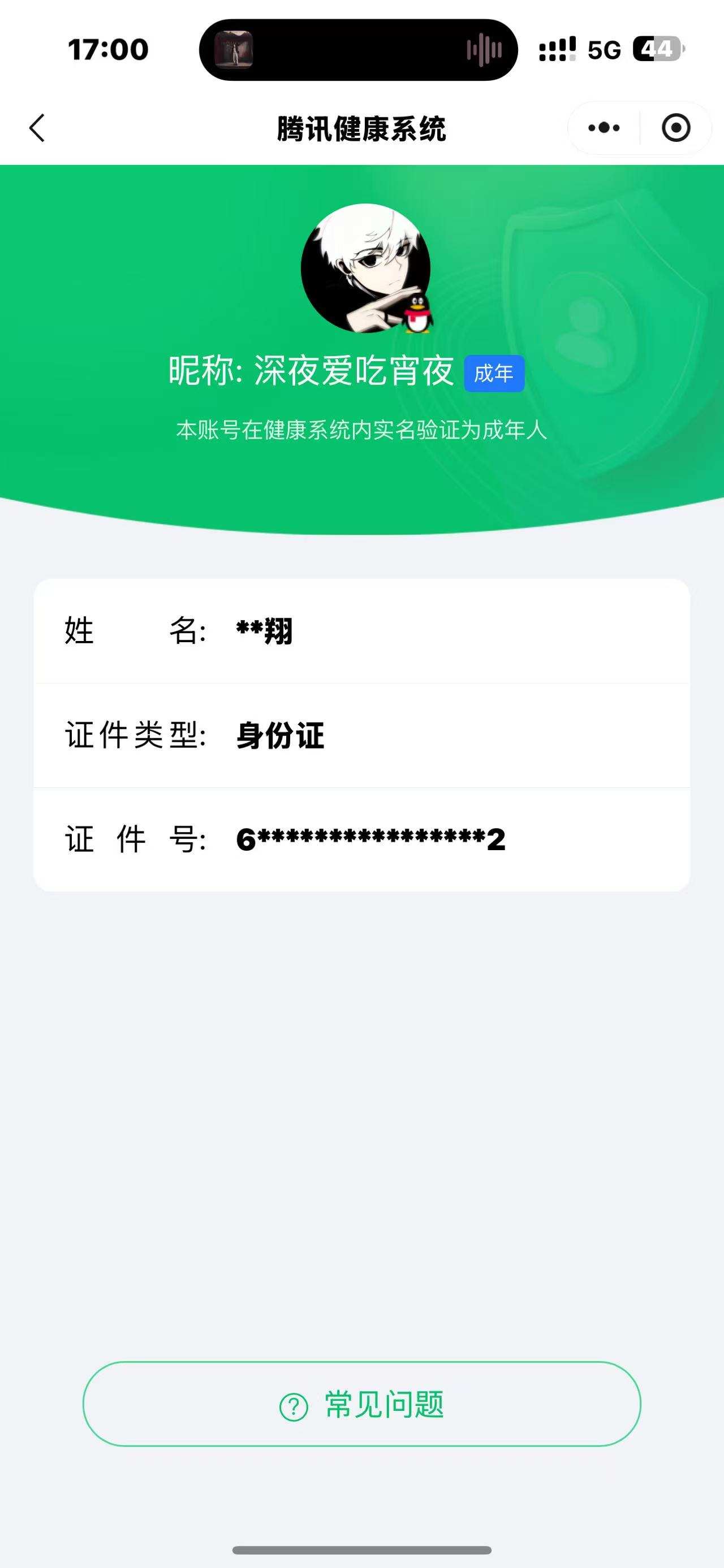Select the 腾讯健康系统 title

coord(361,128)
